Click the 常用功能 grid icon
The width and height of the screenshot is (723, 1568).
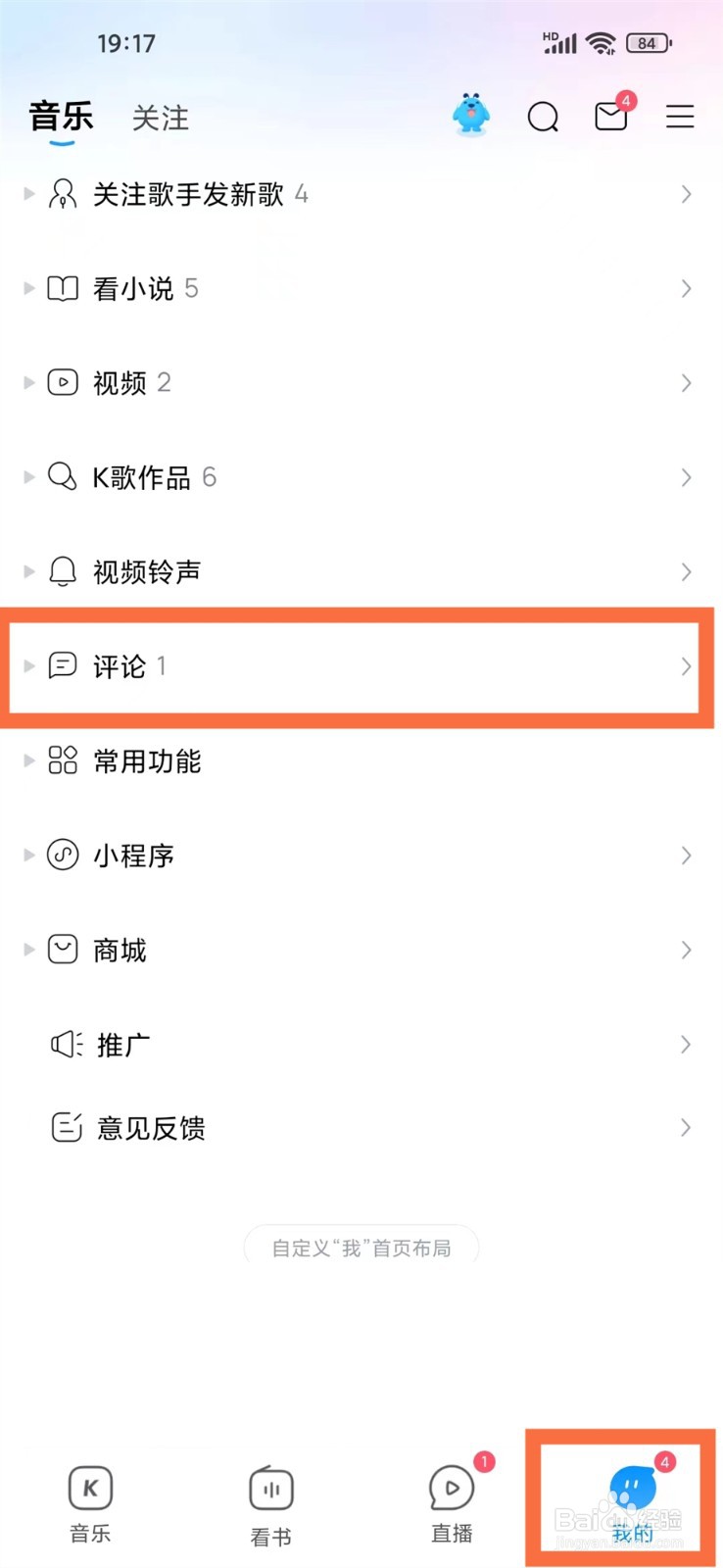[63, 760]
